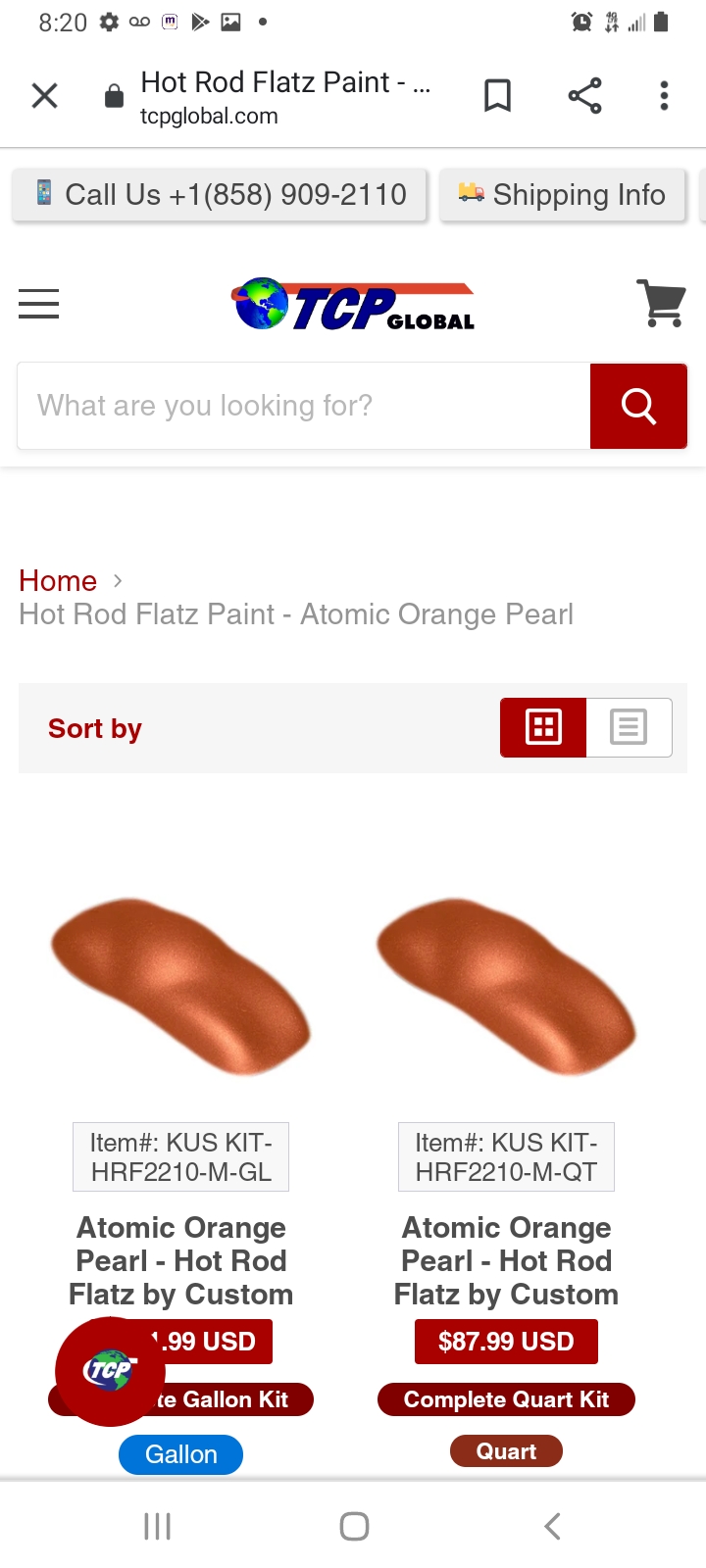Focus the 'What are you looking for?' field
This screenshot has width=706, height=1568.
304,406
